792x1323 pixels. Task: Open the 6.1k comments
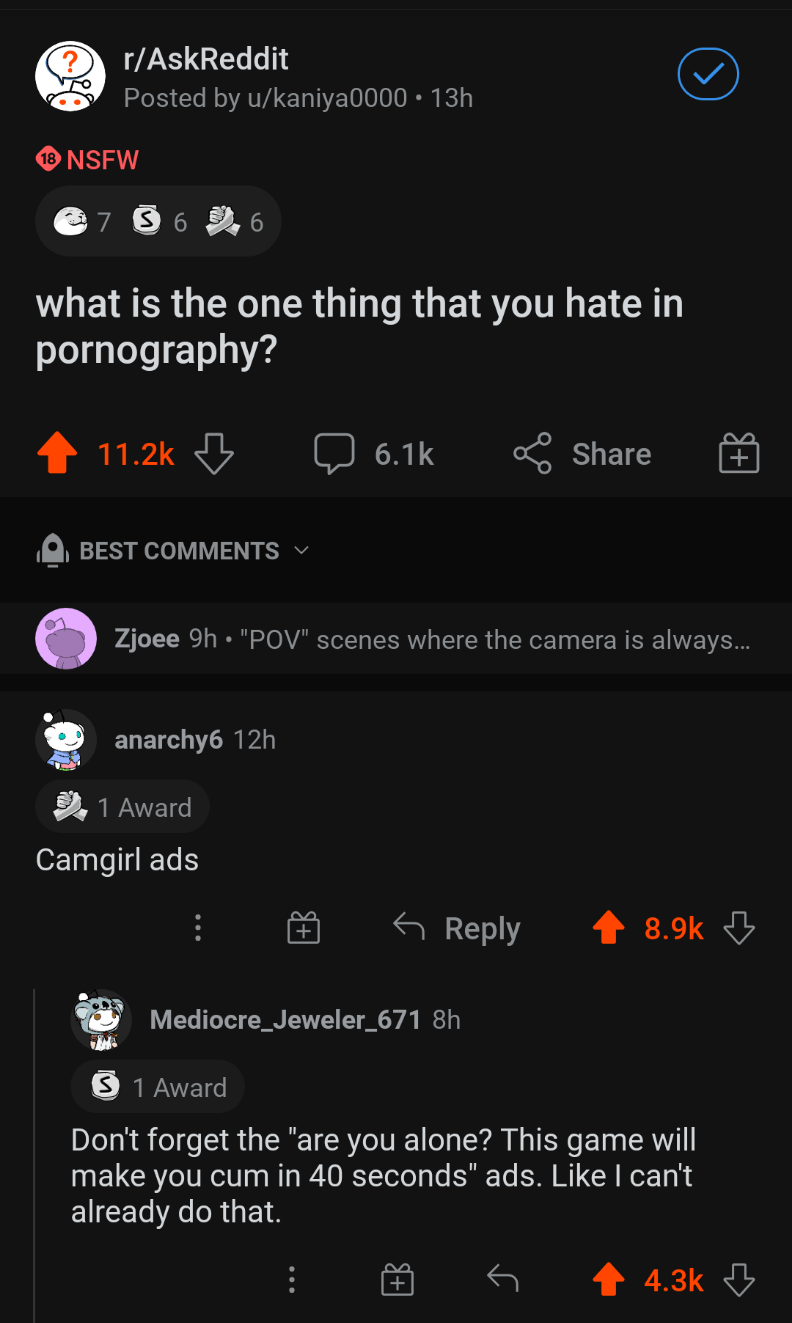click(x=375, y=454)
